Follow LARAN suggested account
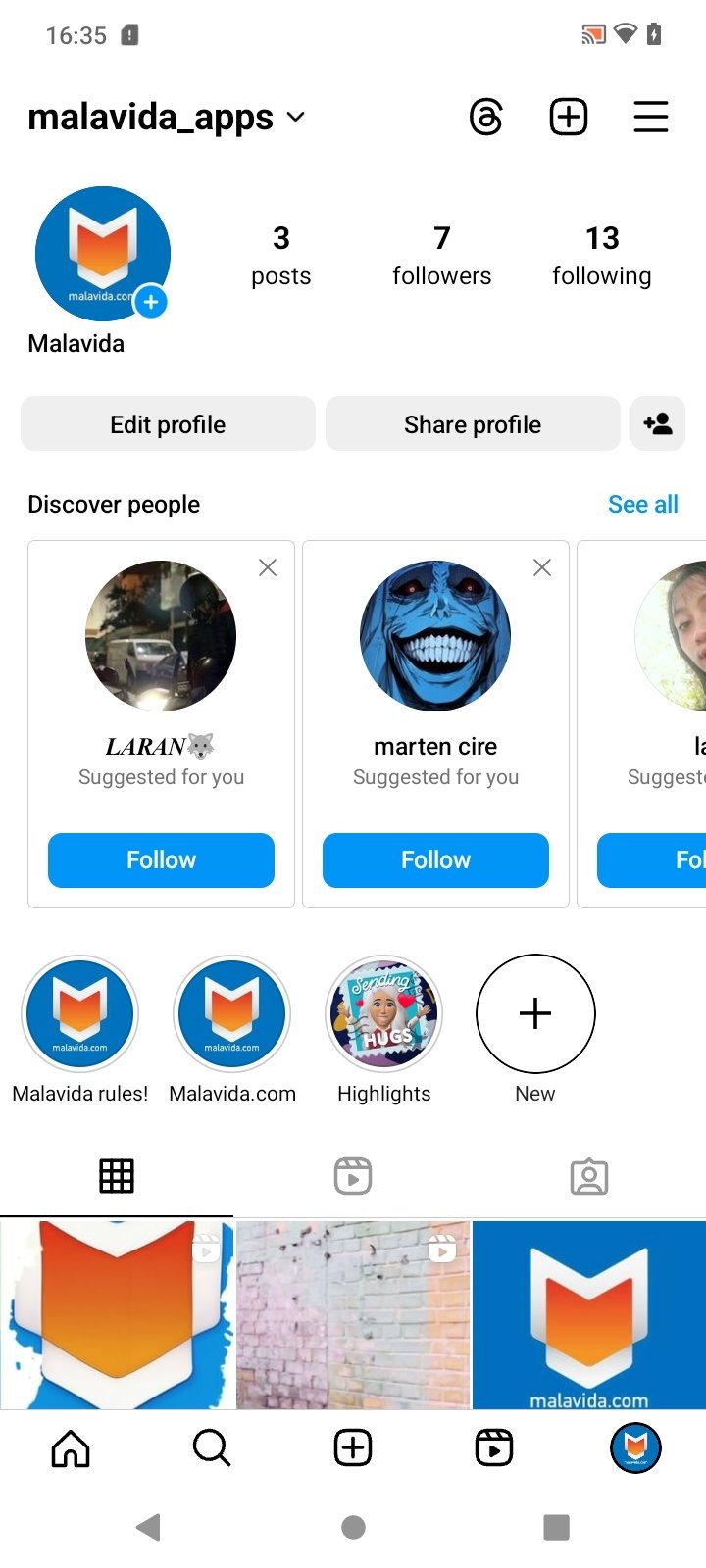The width and height of the screenshot is (706, 1568). (x=161, y=860)
